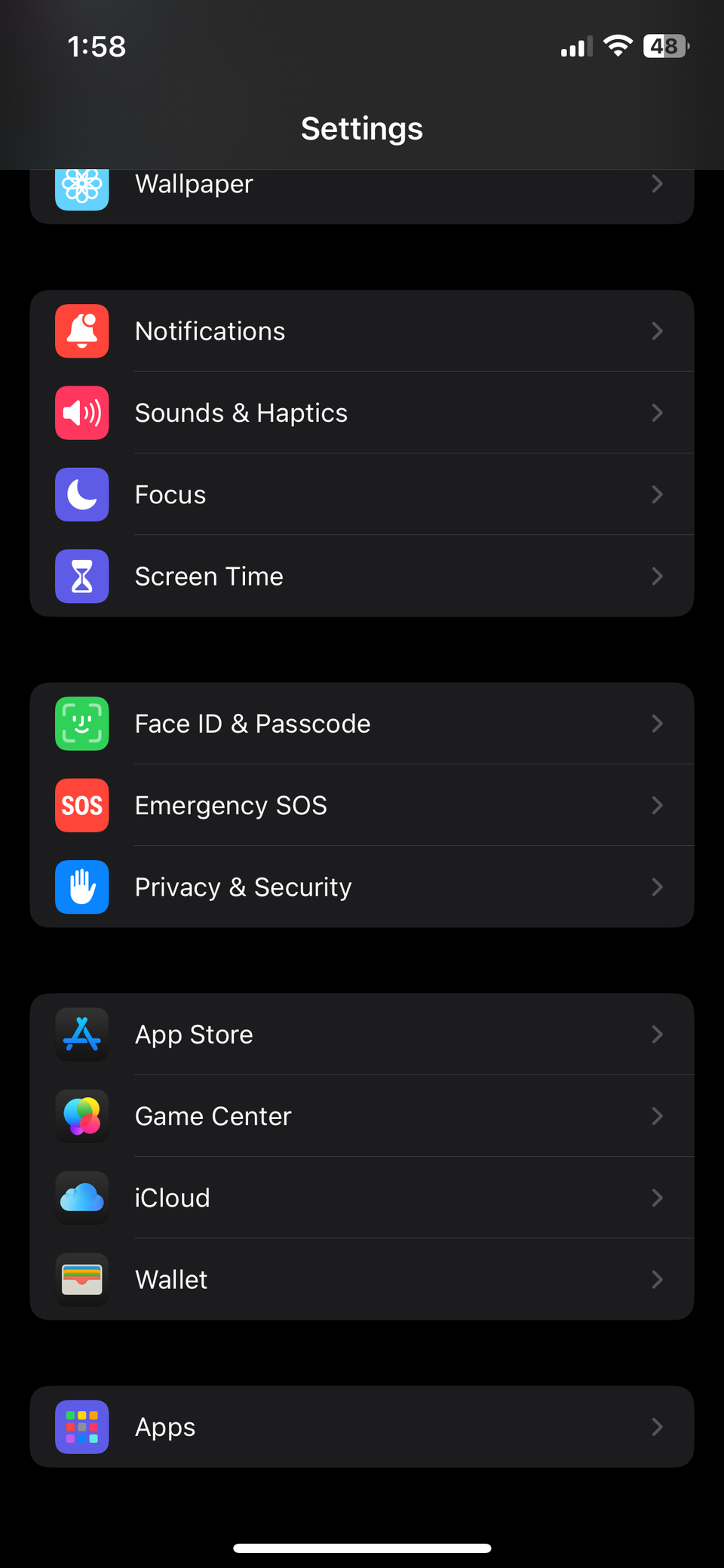
Task: Tap the home indicator bar at bottom
Action: coord(362,1546)
